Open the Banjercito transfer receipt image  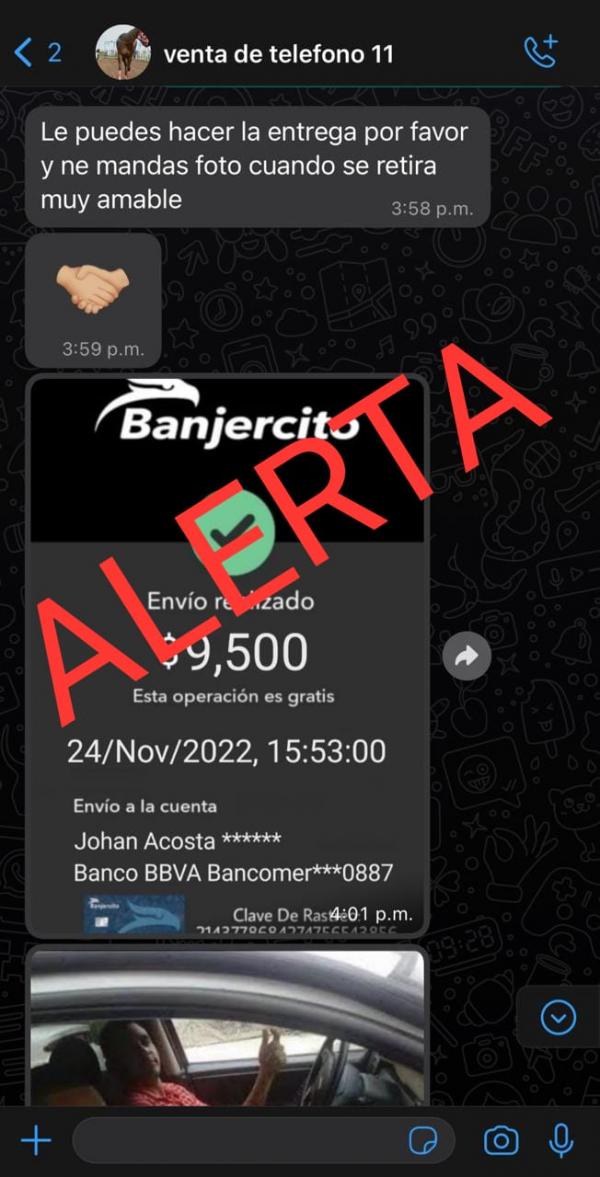[x=227, y=656]
